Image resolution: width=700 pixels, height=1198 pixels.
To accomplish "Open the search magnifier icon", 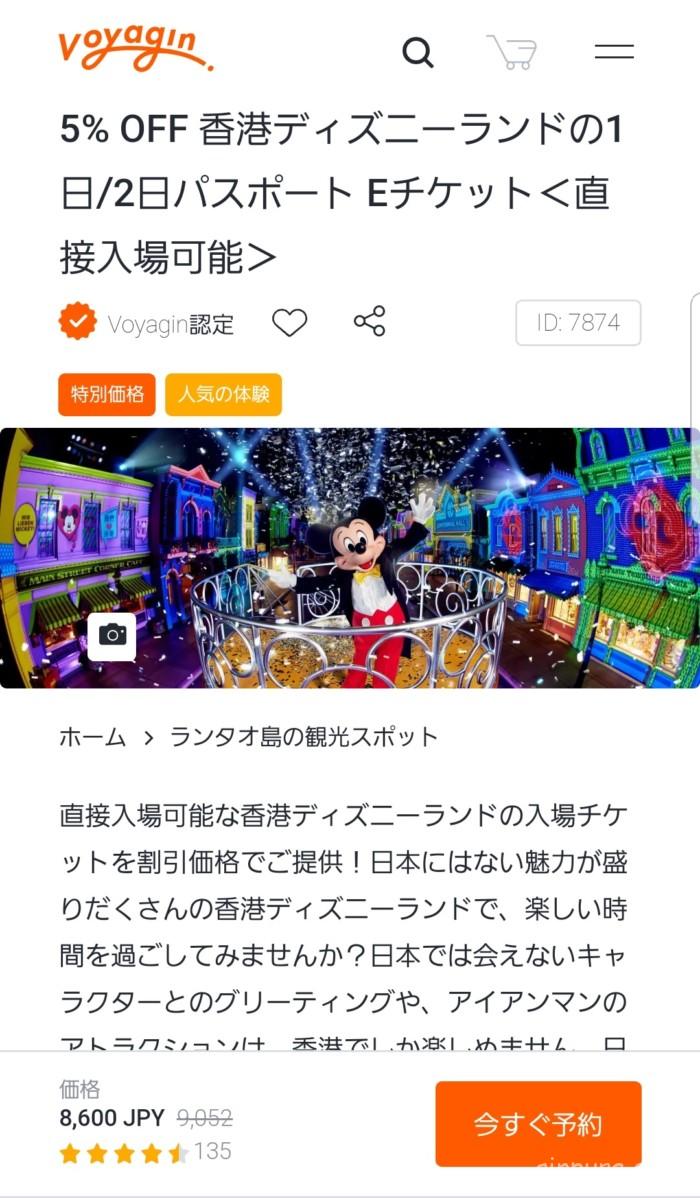I will [x=418, y=51].
